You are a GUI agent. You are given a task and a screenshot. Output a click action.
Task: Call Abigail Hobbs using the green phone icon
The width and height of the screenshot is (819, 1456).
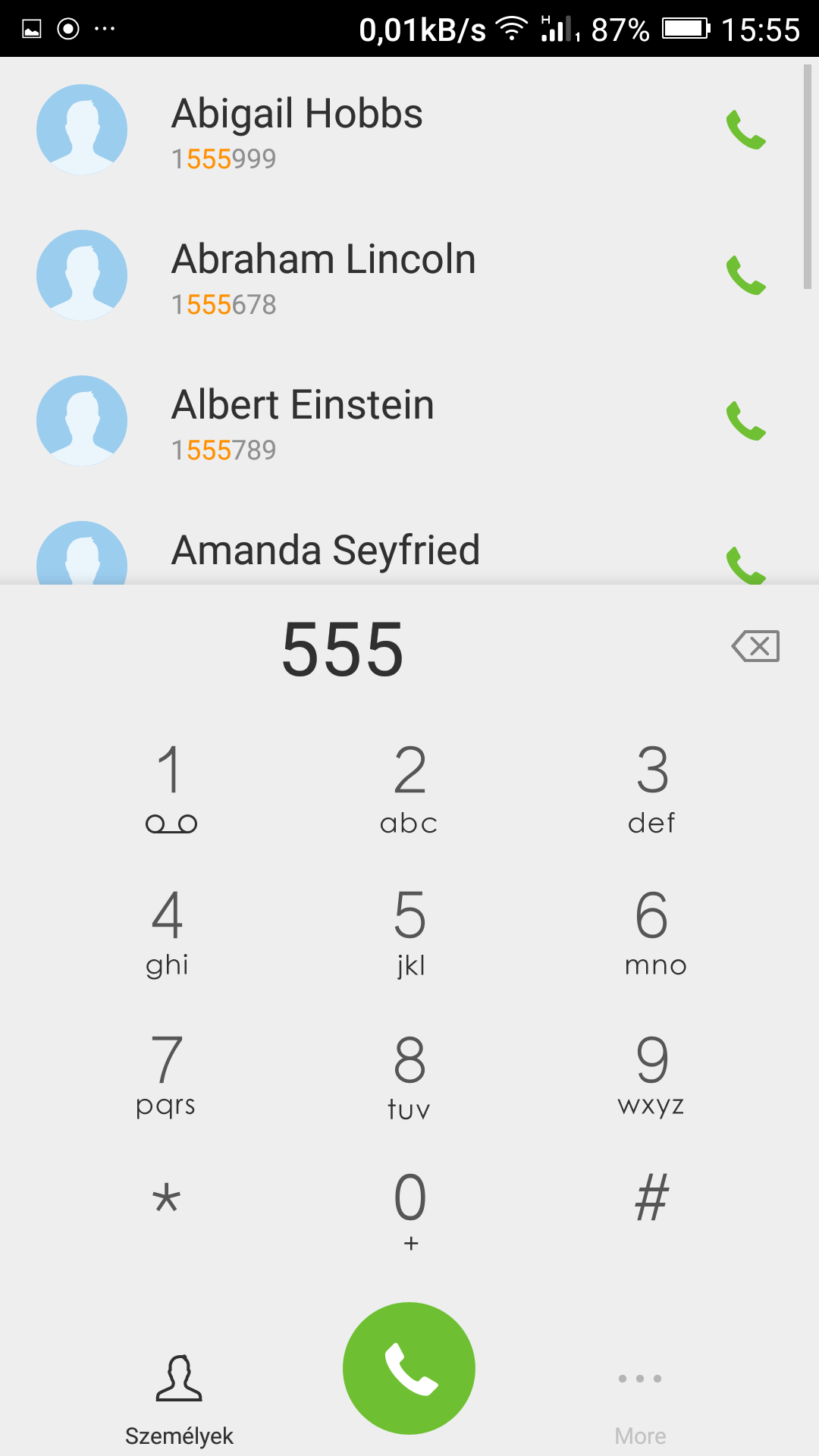coord(746,130)
